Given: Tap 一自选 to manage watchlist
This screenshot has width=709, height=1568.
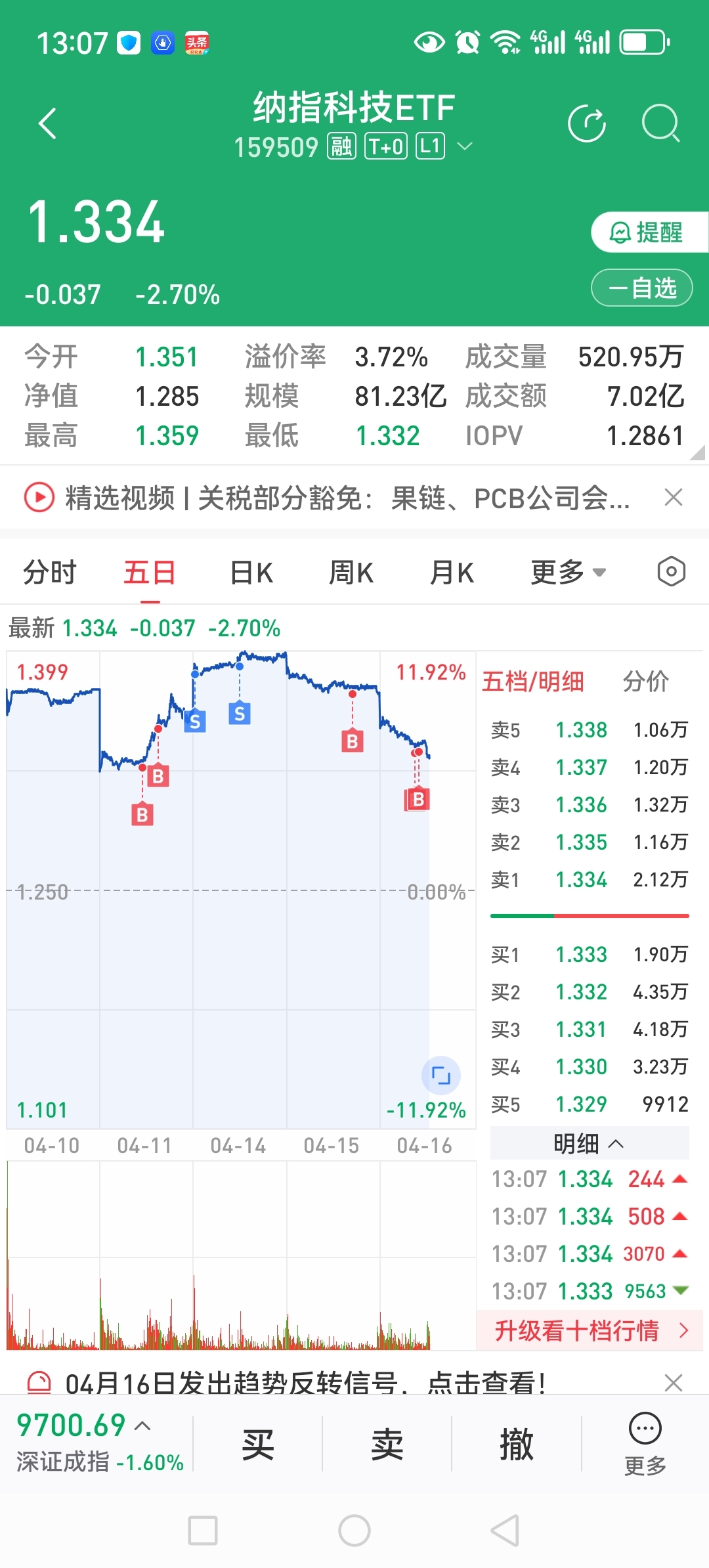Looking at the screenshot, I should click(641, 287).
